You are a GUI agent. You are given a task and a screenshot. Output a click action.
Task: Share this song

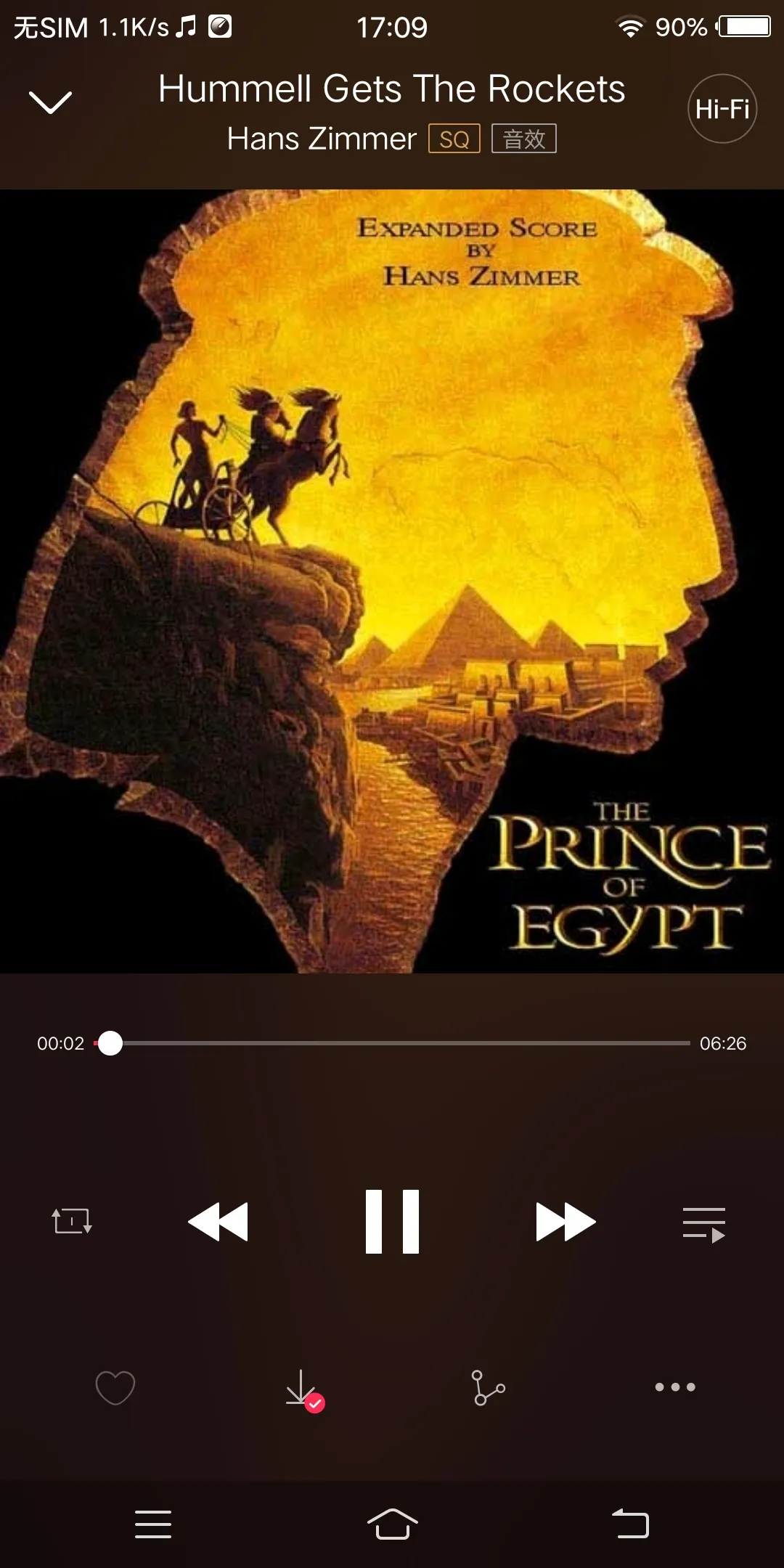[x=488, y=1387]
